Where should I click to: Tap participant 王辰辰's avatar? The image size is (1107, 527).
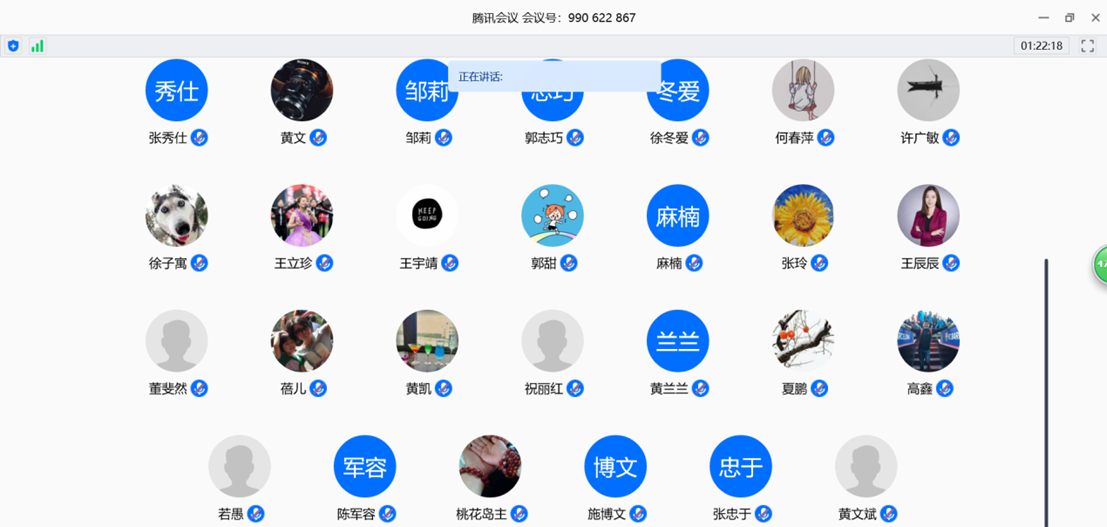point(928,216)
